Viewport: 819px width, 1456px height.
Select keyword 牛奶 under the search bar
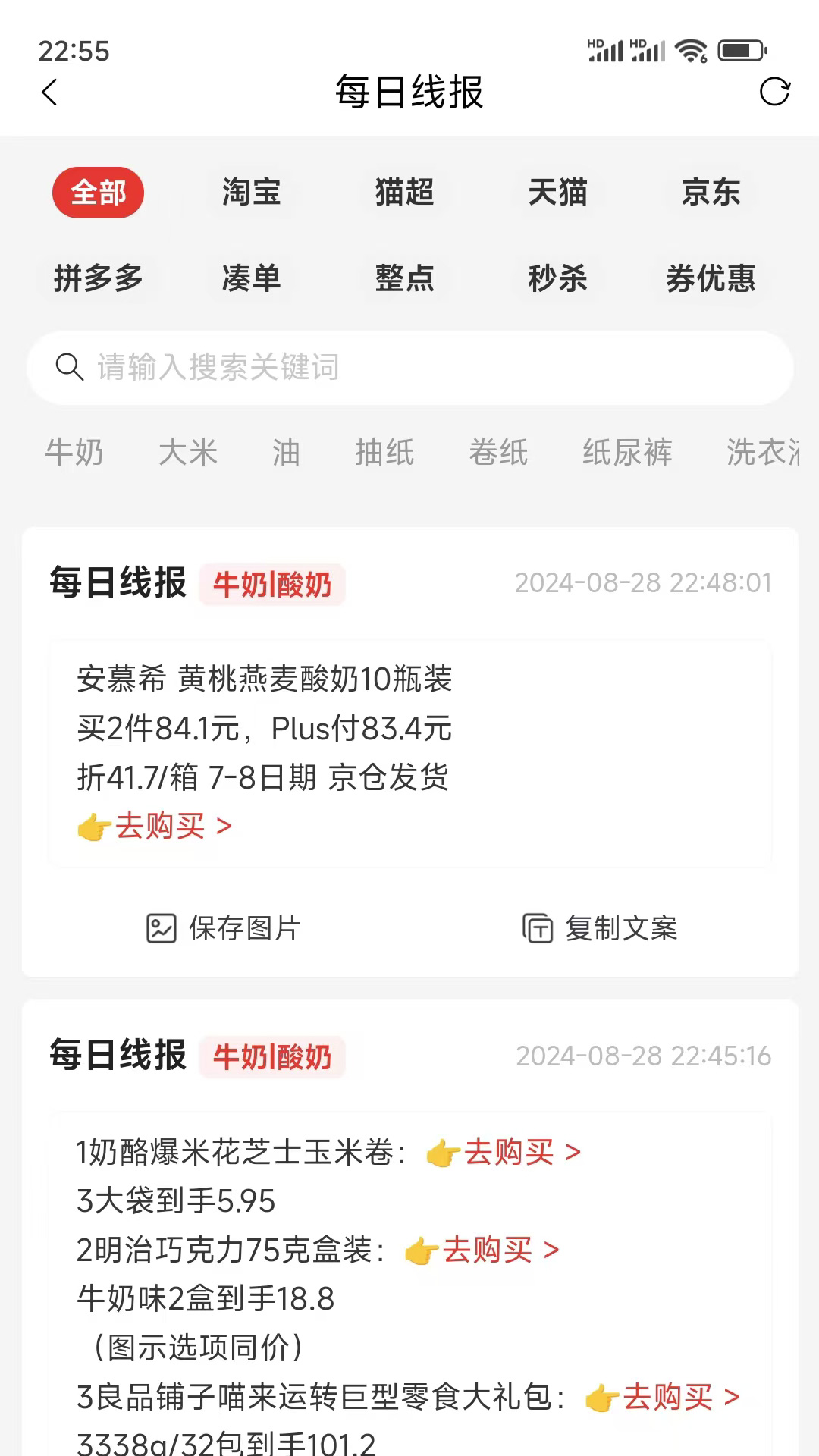[76, 452]
